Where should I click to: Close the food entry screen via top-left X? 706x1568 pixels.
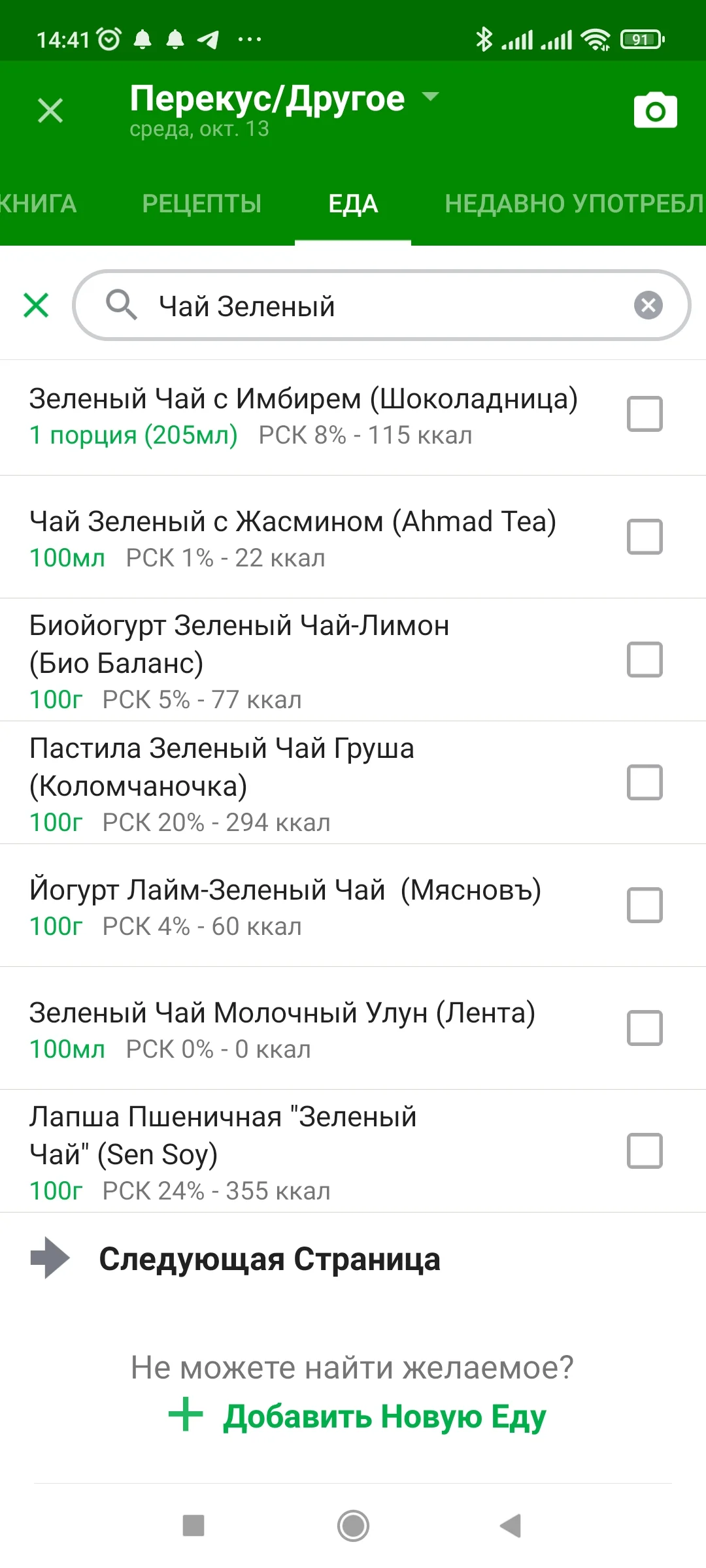pos(50,110)
